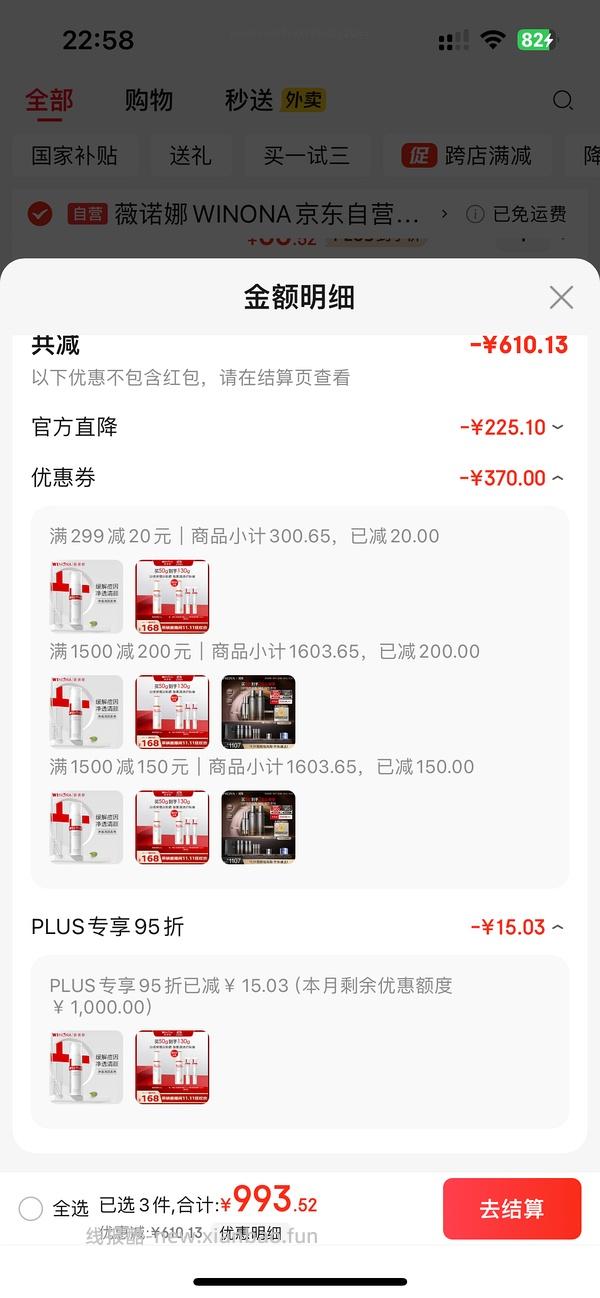Tap 去结算 to check out
This screenshot has height=1298, width=600.
click(511, 1209)
